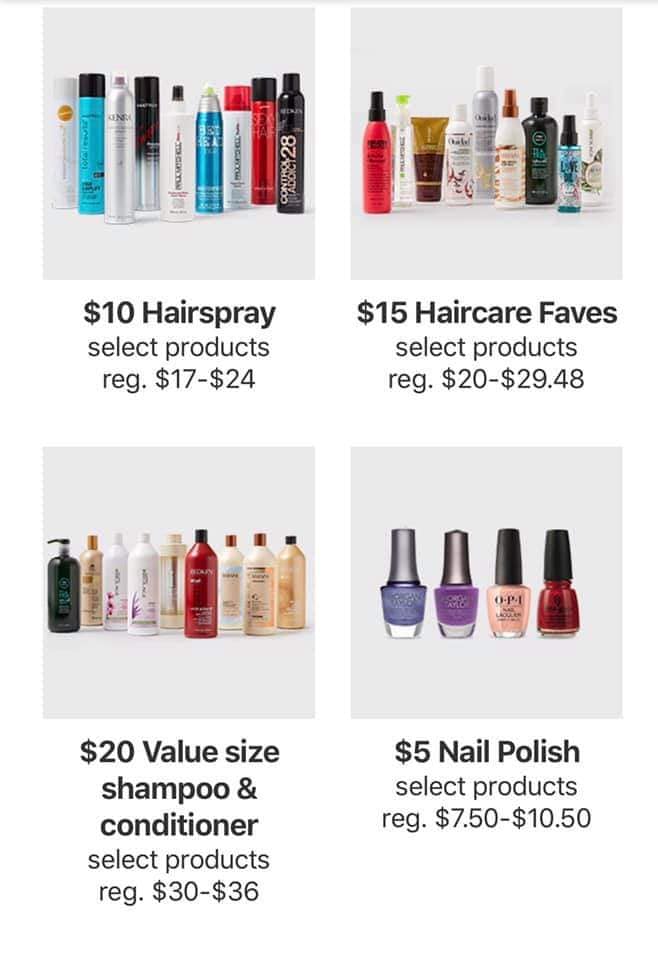View the $15 Haircare Faves offer
658x960 pixels.
(486, 144)
